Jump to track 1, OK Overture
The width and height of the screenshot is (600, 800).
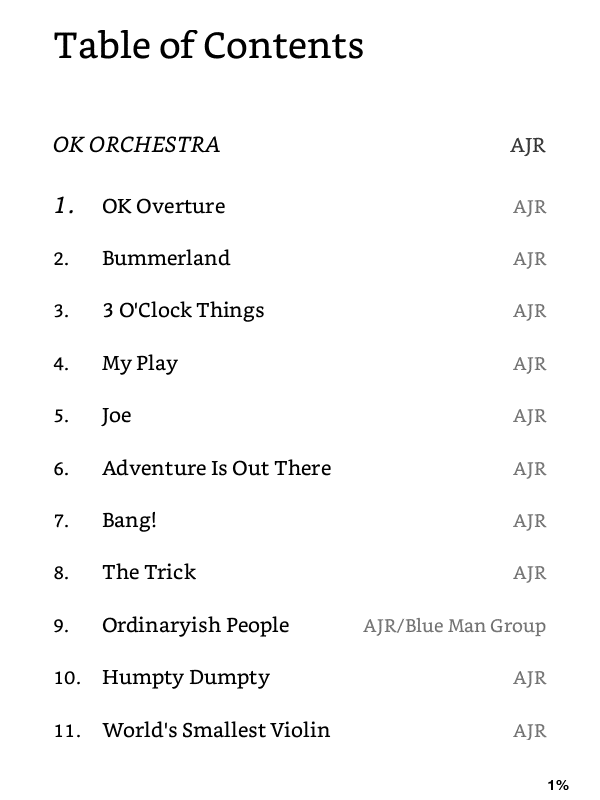point(163,207)
